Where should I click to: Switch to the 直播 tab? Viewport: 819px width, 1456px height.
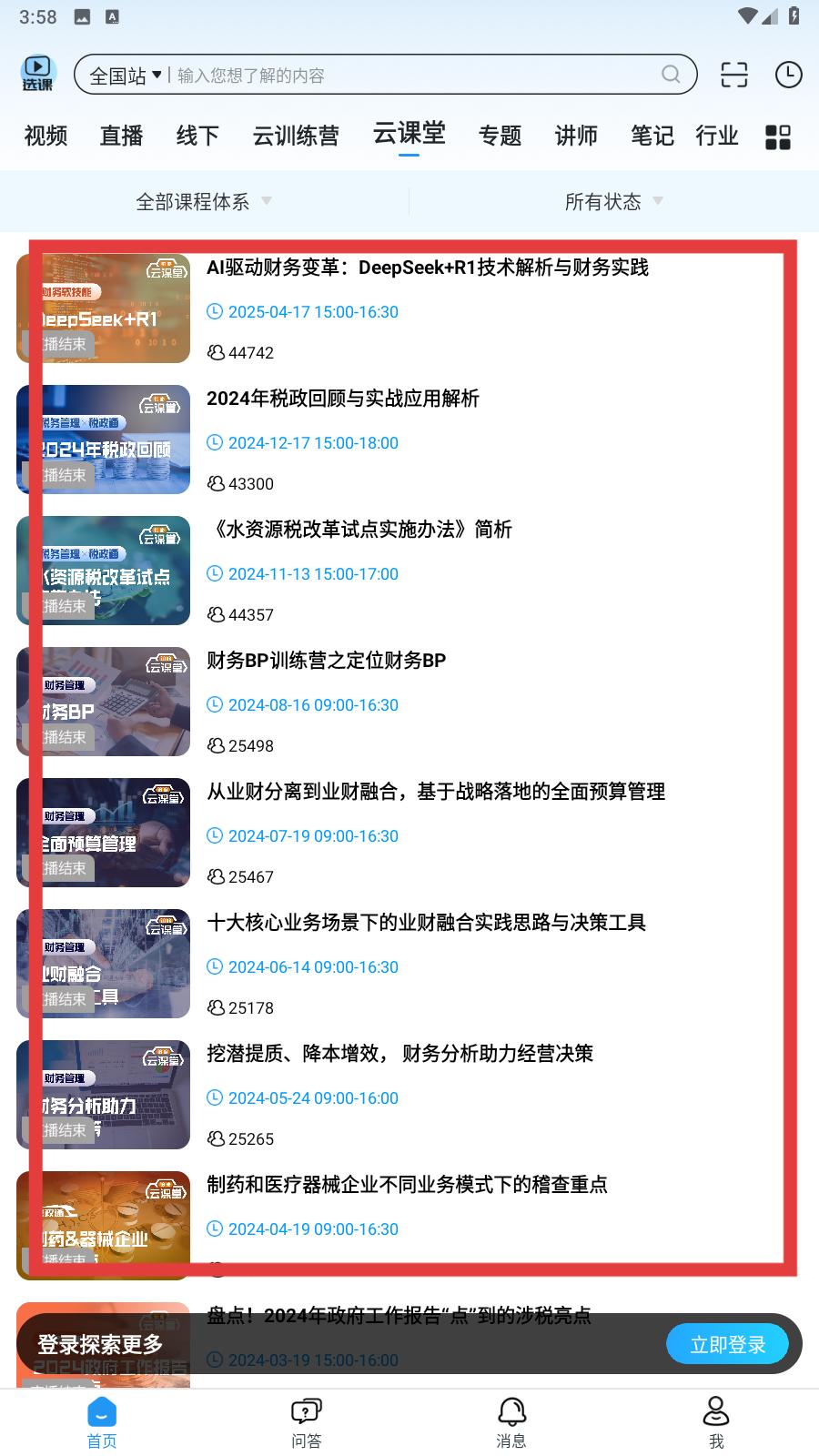pos(121,136)
